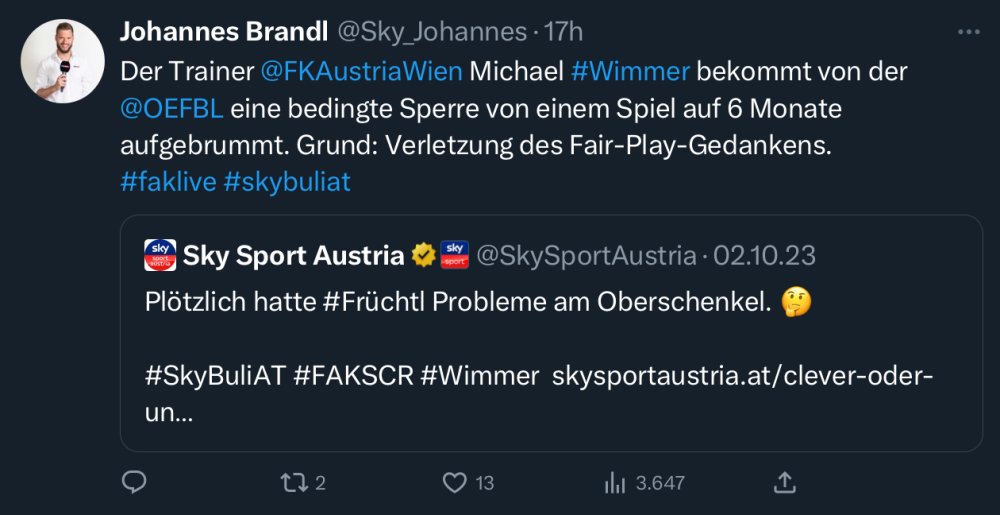Share Johannes Brandl's tweet
Image resolution: width=1000 pixels, height=515 pixels.
[785, 483]
